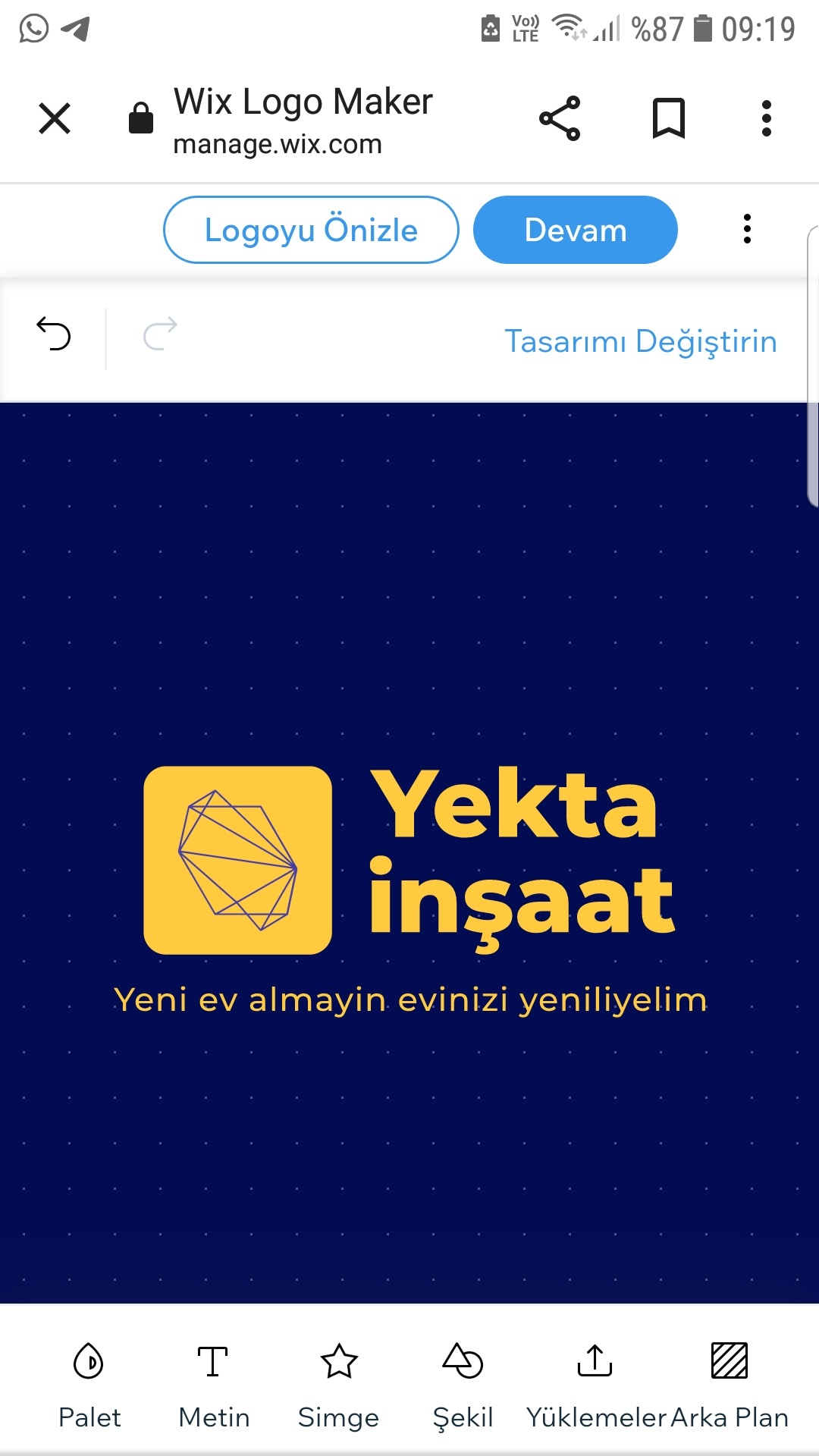Open the browser overflow menu
Screen dimensions: 819x1456
tap(767, 118)
